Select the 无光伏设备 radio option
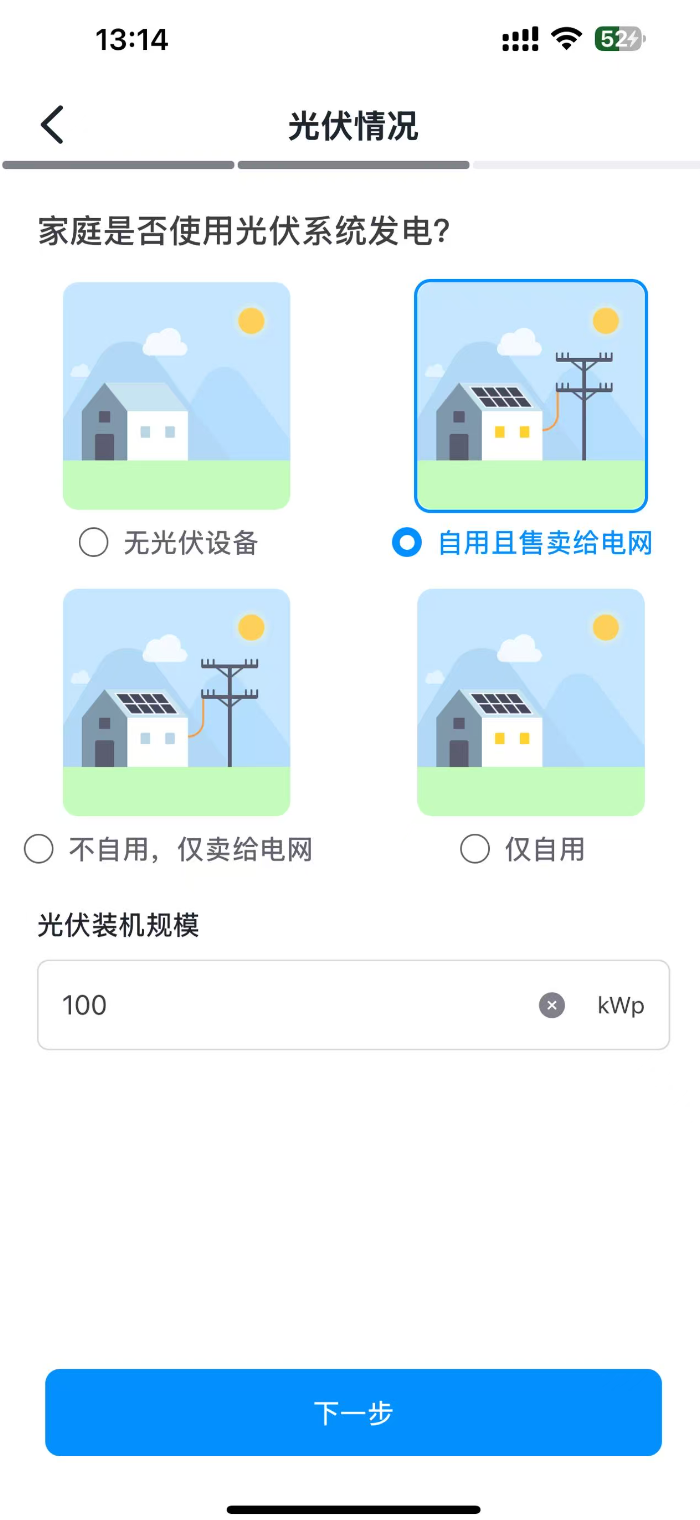The width and height of the screenshot is (700, 1520). pyautogui.click(x=94, y=543)
